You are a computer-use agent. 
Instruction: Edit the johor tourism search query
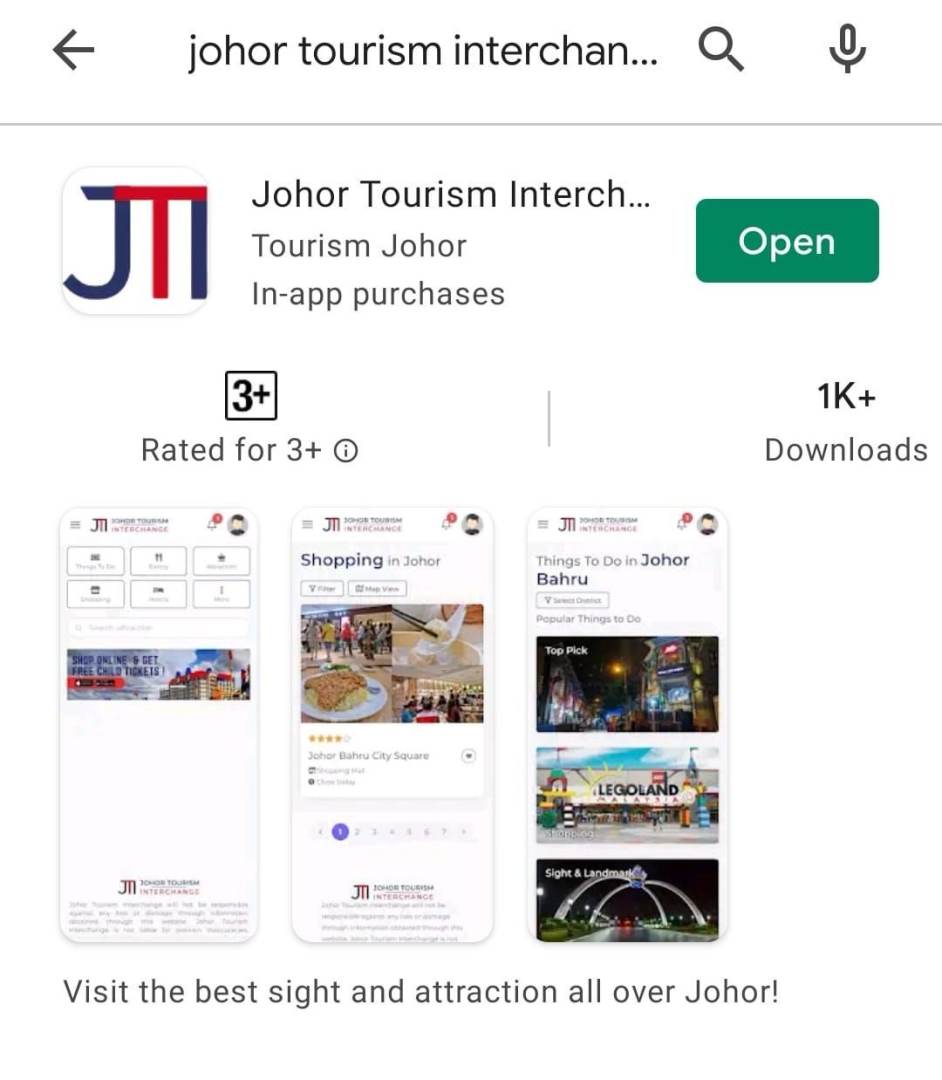(422, 52)
